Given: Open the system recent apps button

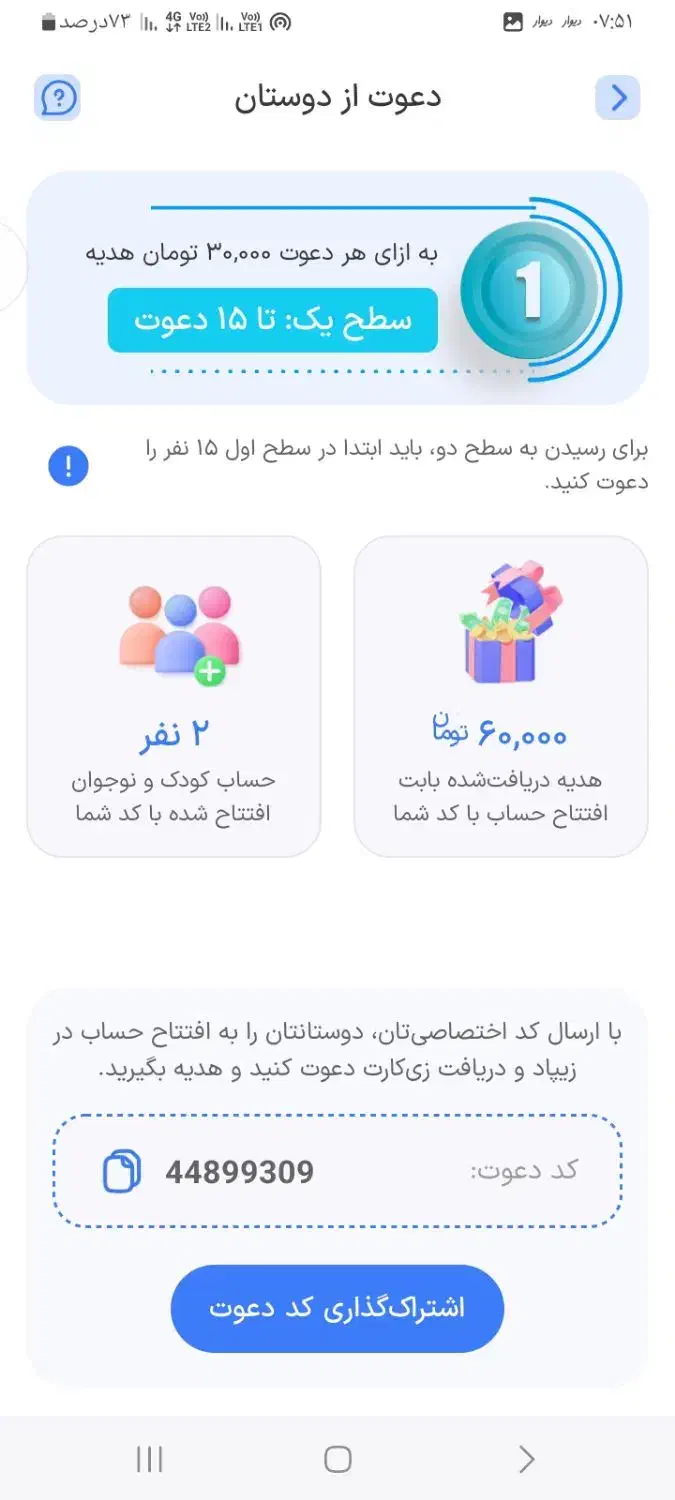Looking at the screenshot, I should coord(149,1459).
